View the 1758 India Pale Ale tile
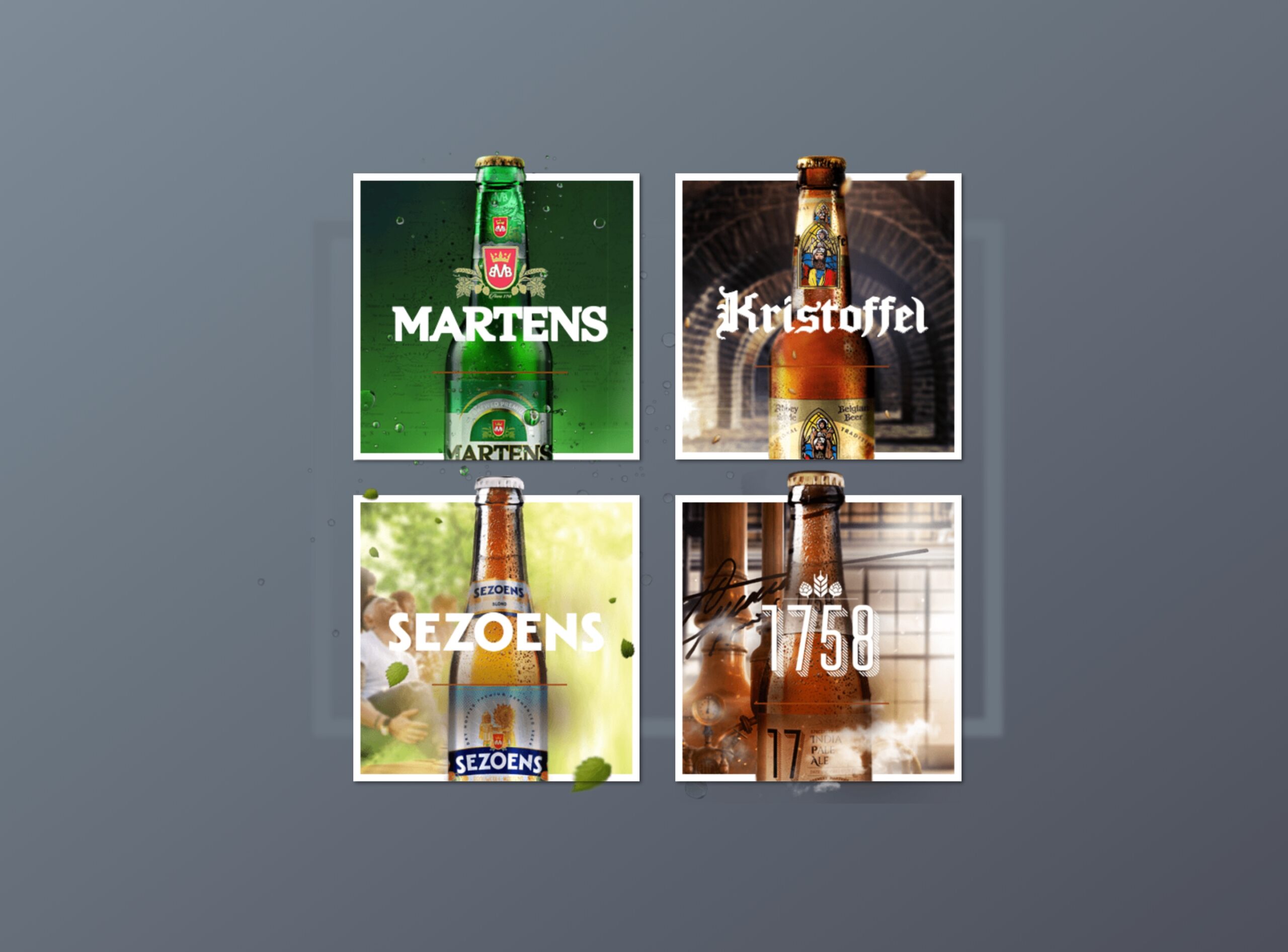1288x952 pixels. [x=818, y=638]
